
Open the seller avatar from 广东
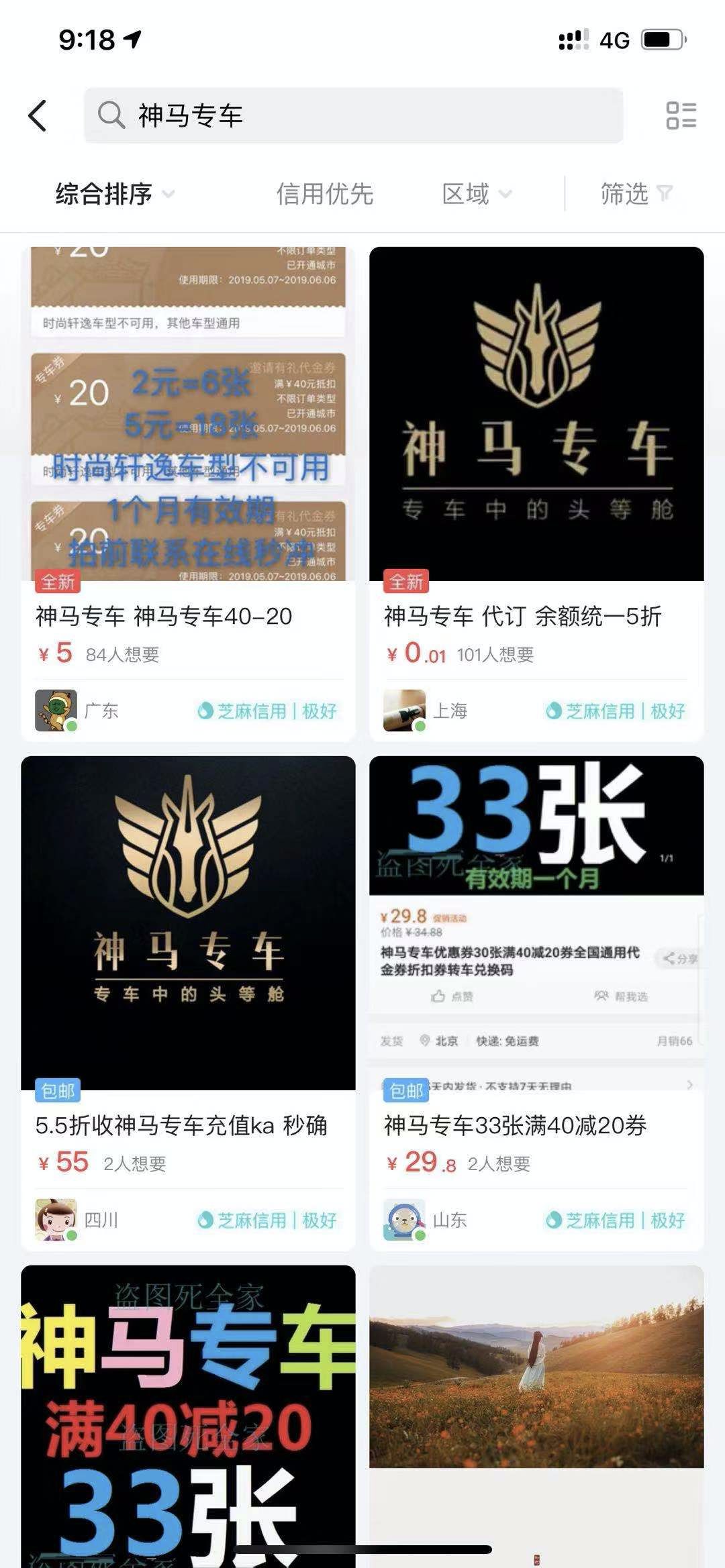[55, 710]
